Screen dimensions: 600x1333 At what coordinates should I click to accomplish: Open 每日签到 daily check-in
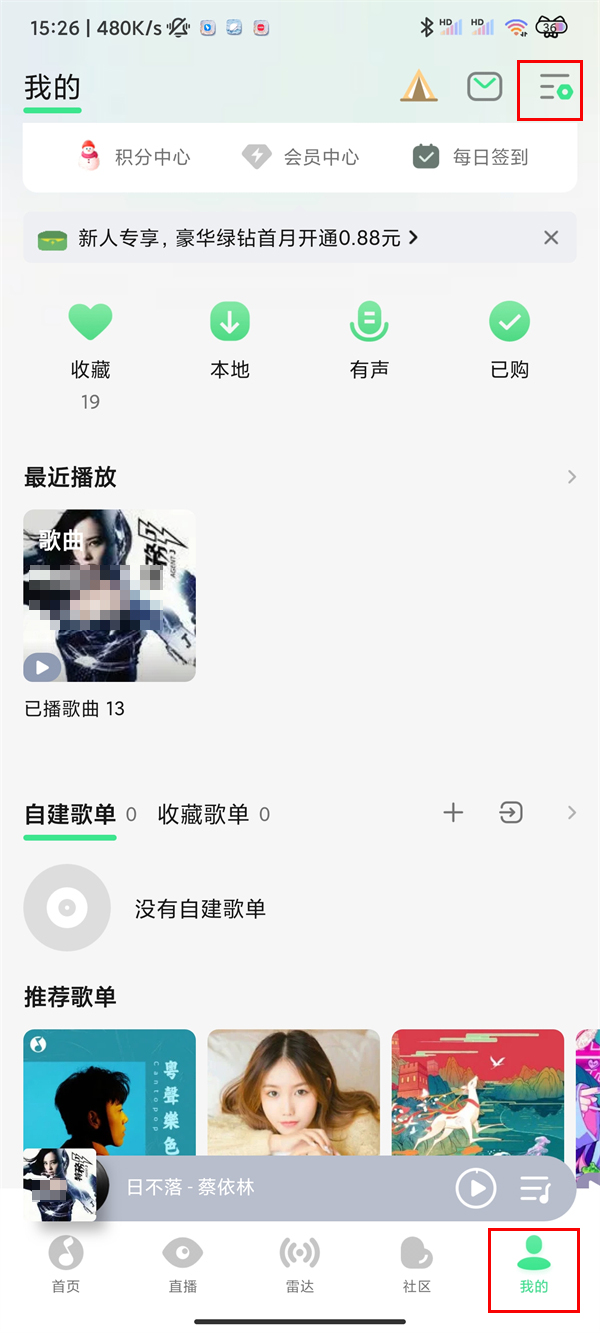pyautogui.click(x=471, y=157)
